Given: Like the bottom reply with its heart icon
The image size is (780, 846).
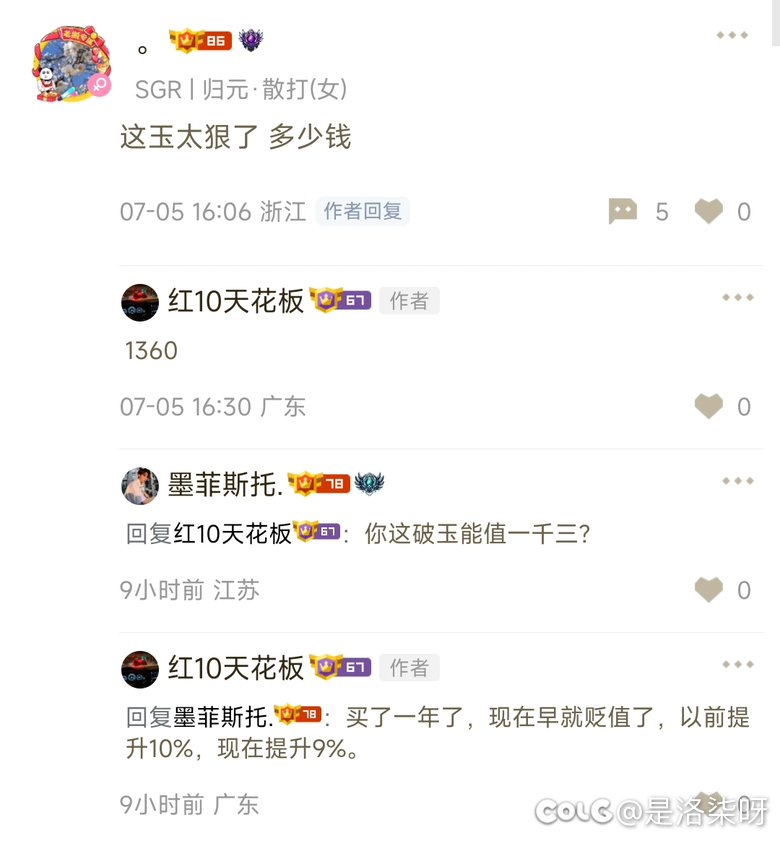Looking at the screenshot, I should tap(708, 805).
